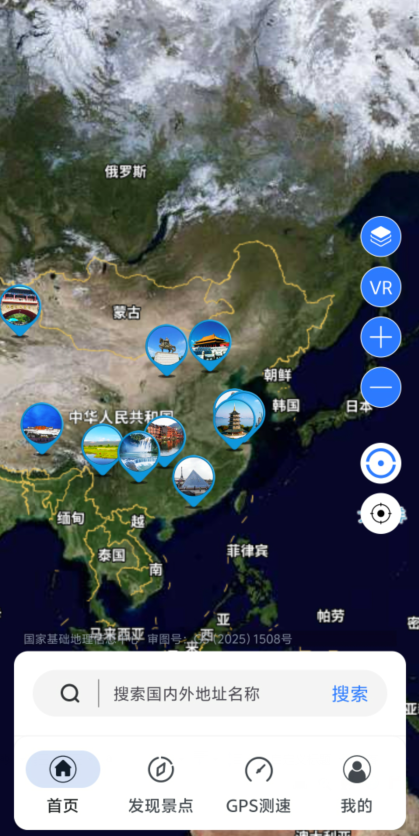Zoom in with the plus button

(381, 337)
